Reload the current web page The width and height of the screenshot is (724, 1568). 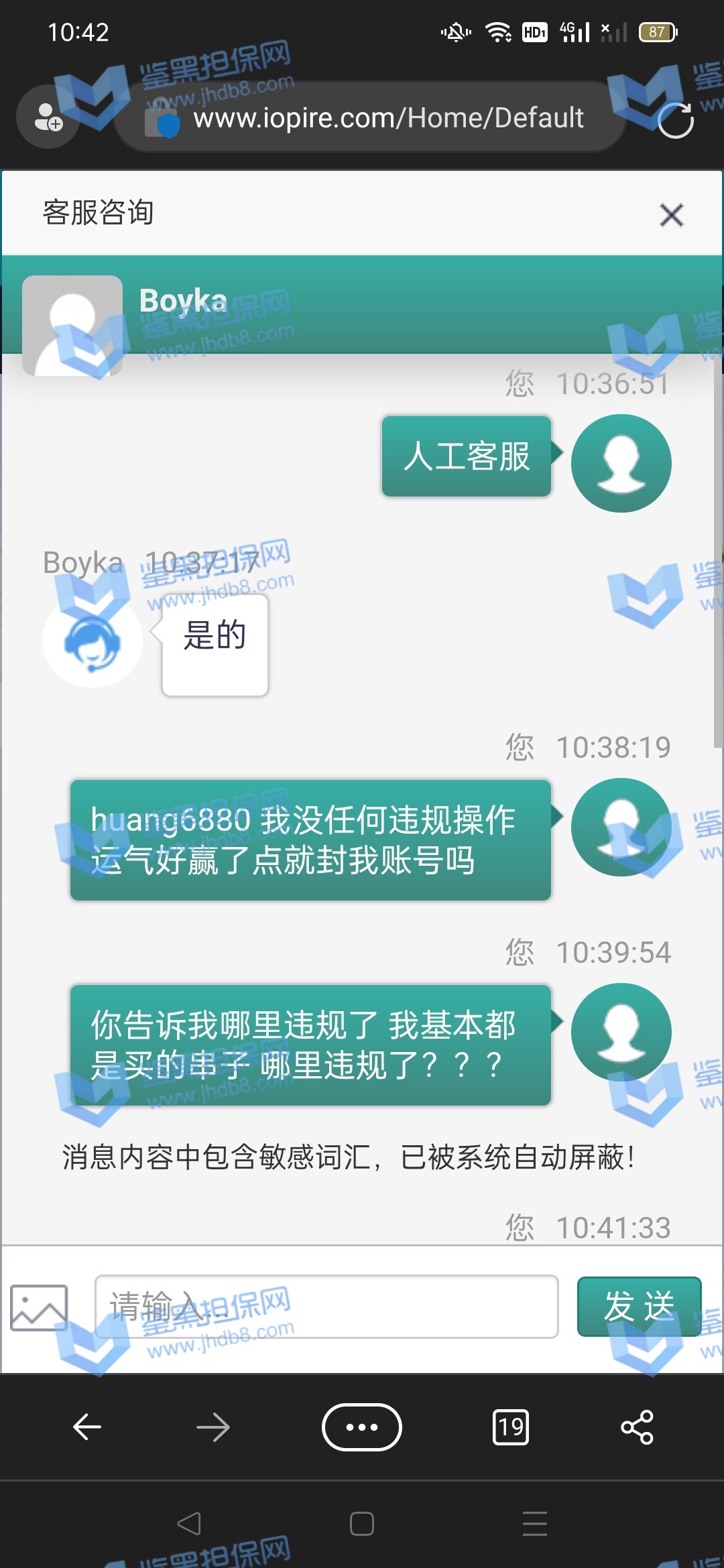coord(675,120)
